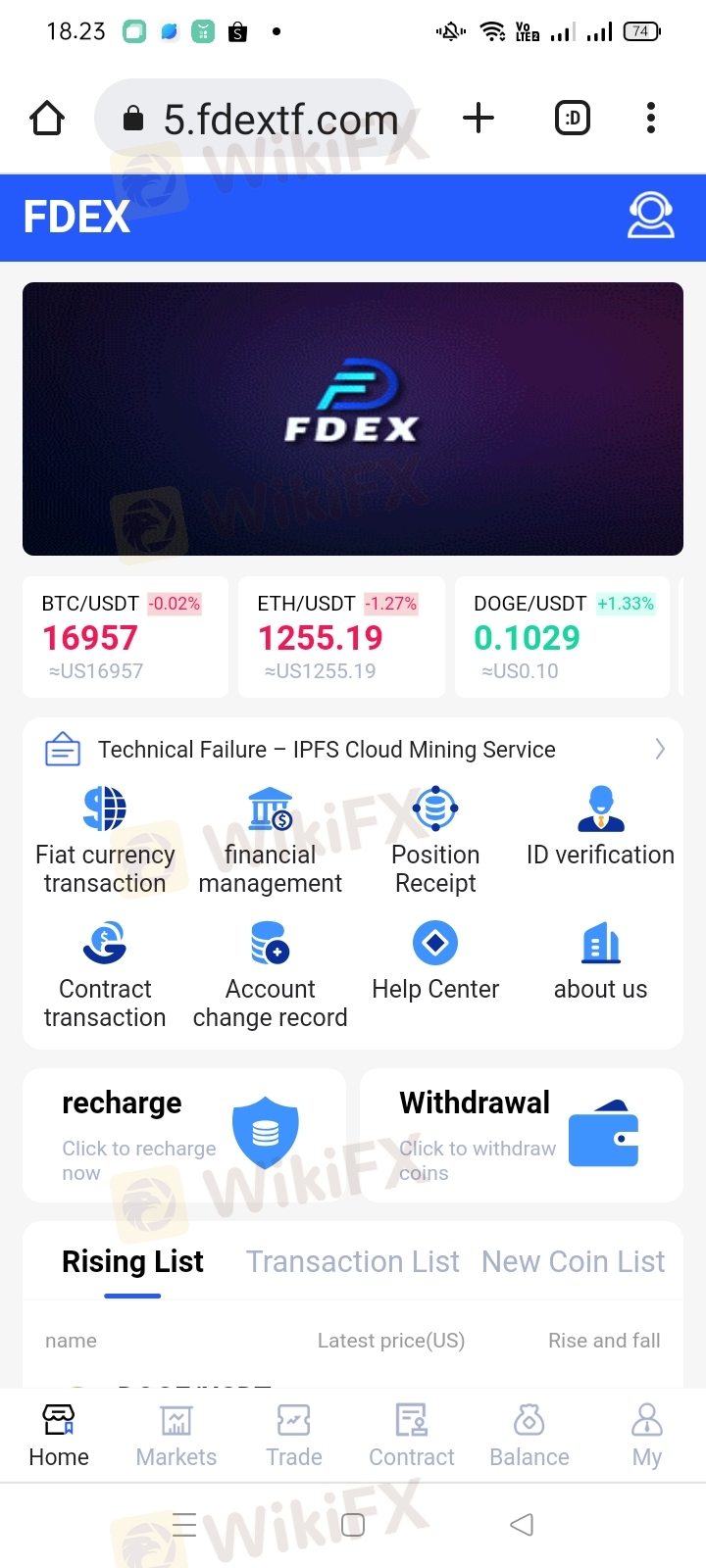Image resolution: width=706 pixels, height=1568 pixels.
Task: Tap the Withdrawal card
Action: point(522,1135)
